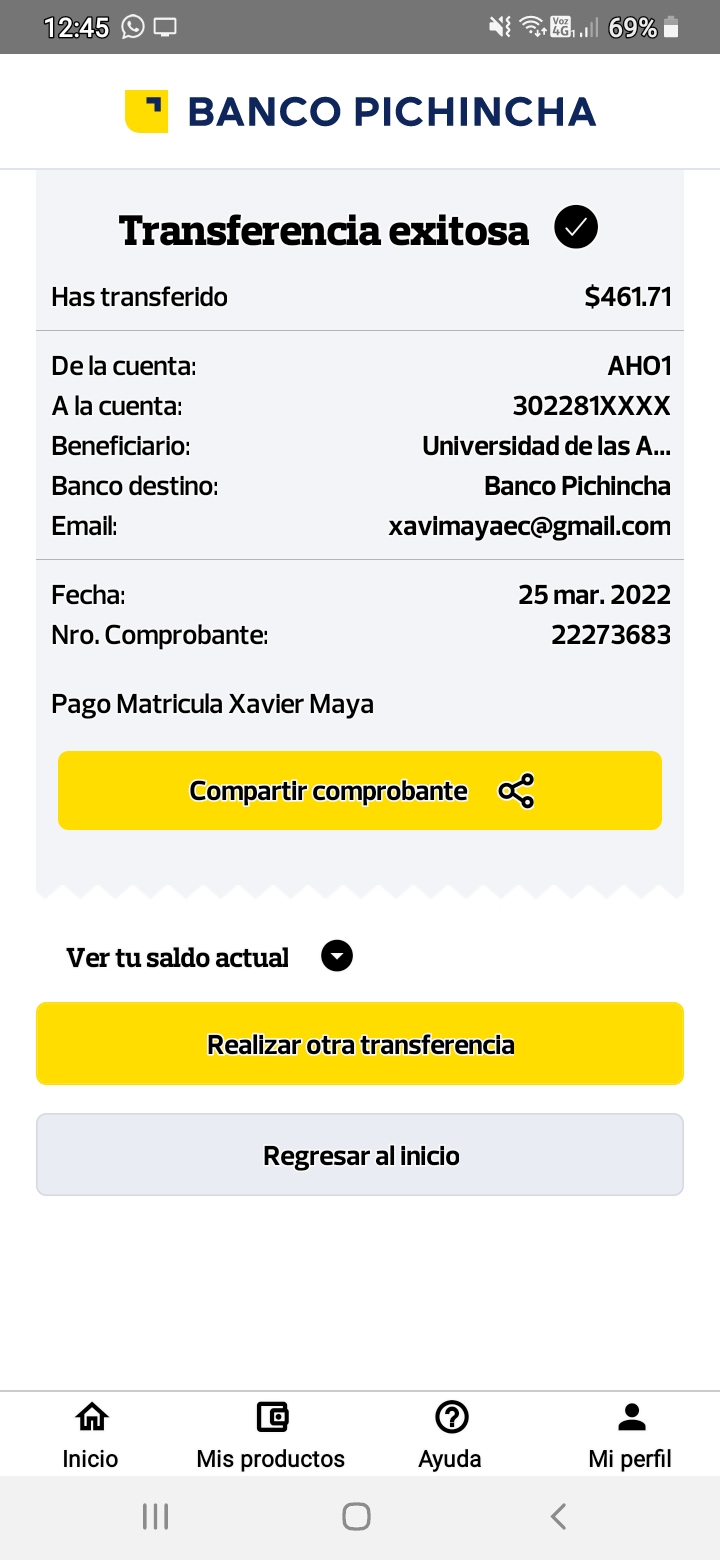720x1560 pixels.
Task: Expand Ver tu saldo actual
Action: [337, 957]
